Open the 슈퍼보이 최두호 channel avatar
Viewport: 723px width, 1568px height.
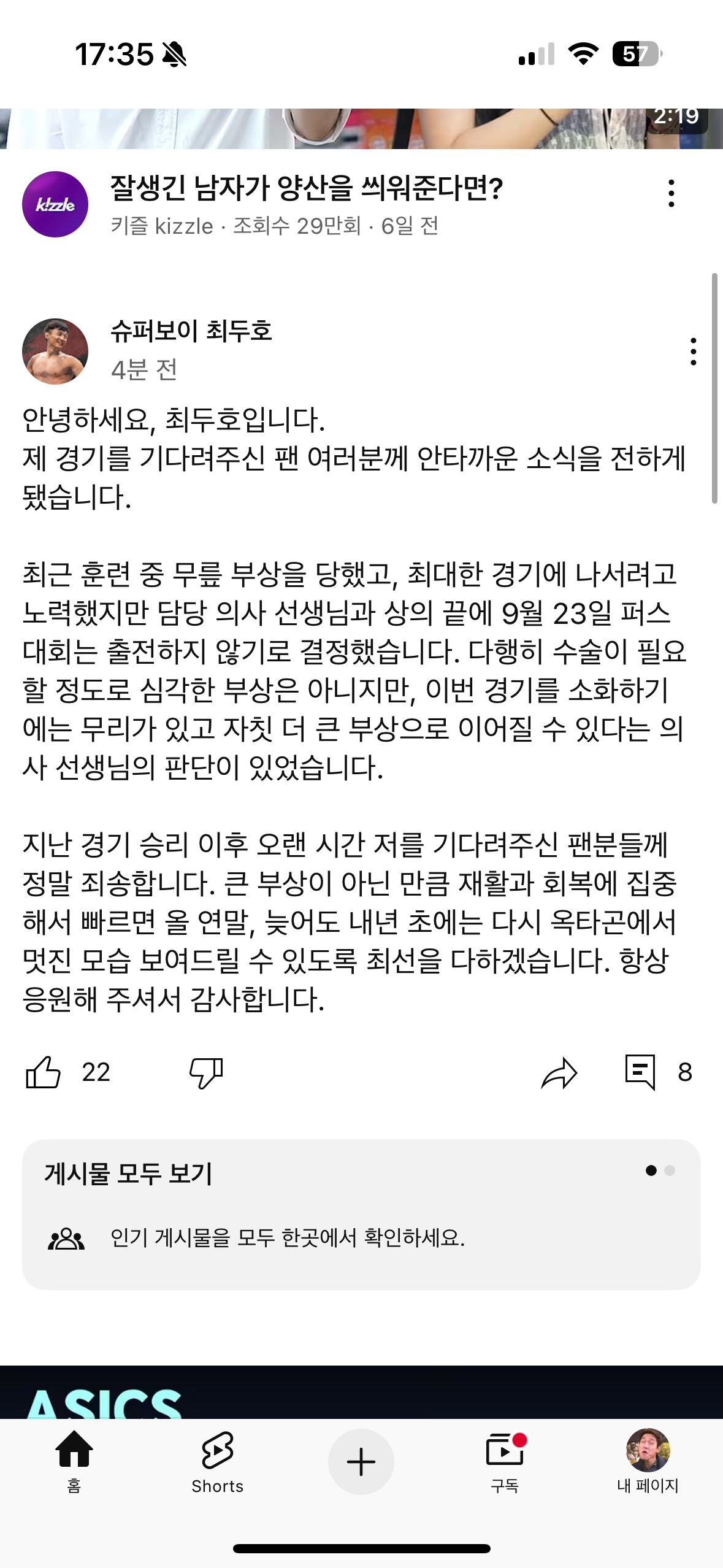click(55, 352)
